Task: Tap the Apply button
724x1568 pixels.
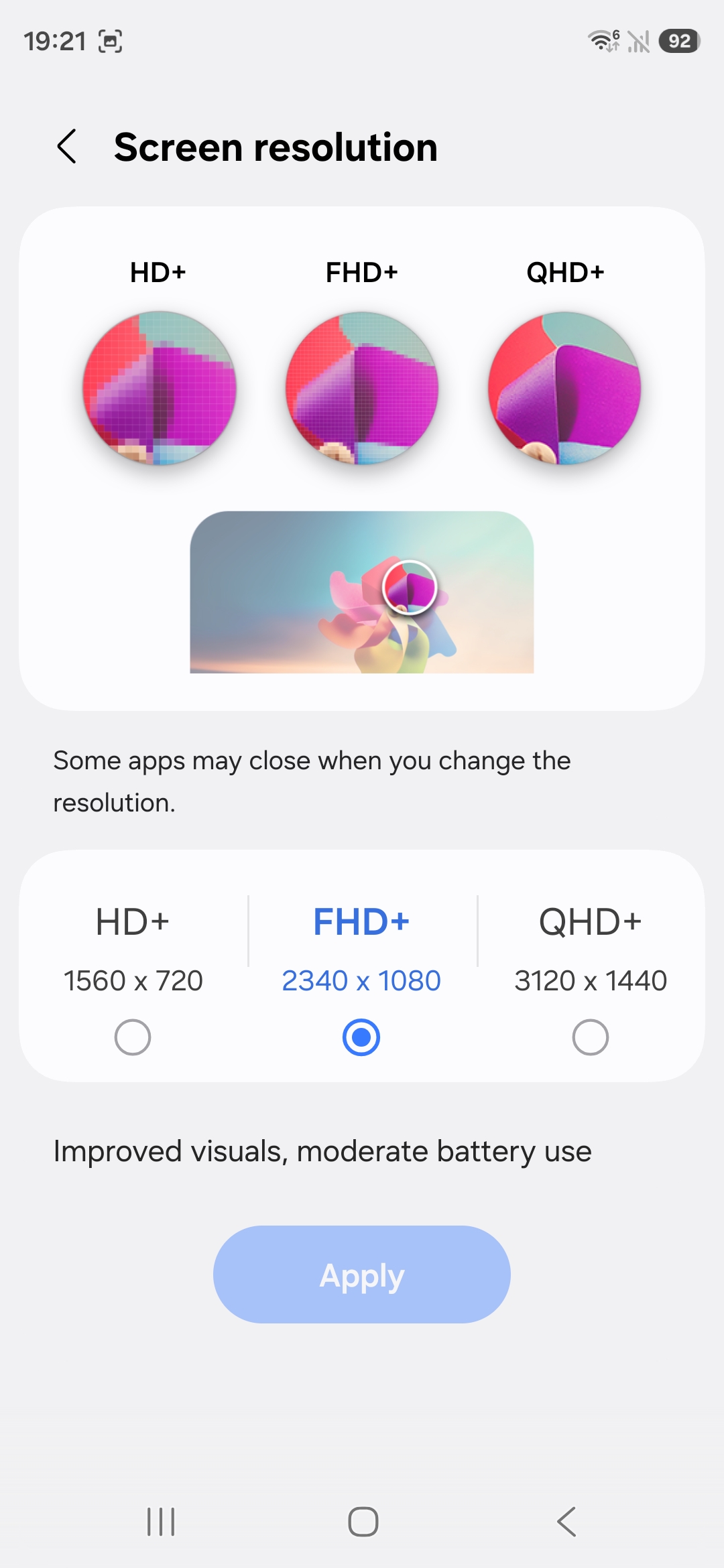Action: click(x=362, y=1275)
